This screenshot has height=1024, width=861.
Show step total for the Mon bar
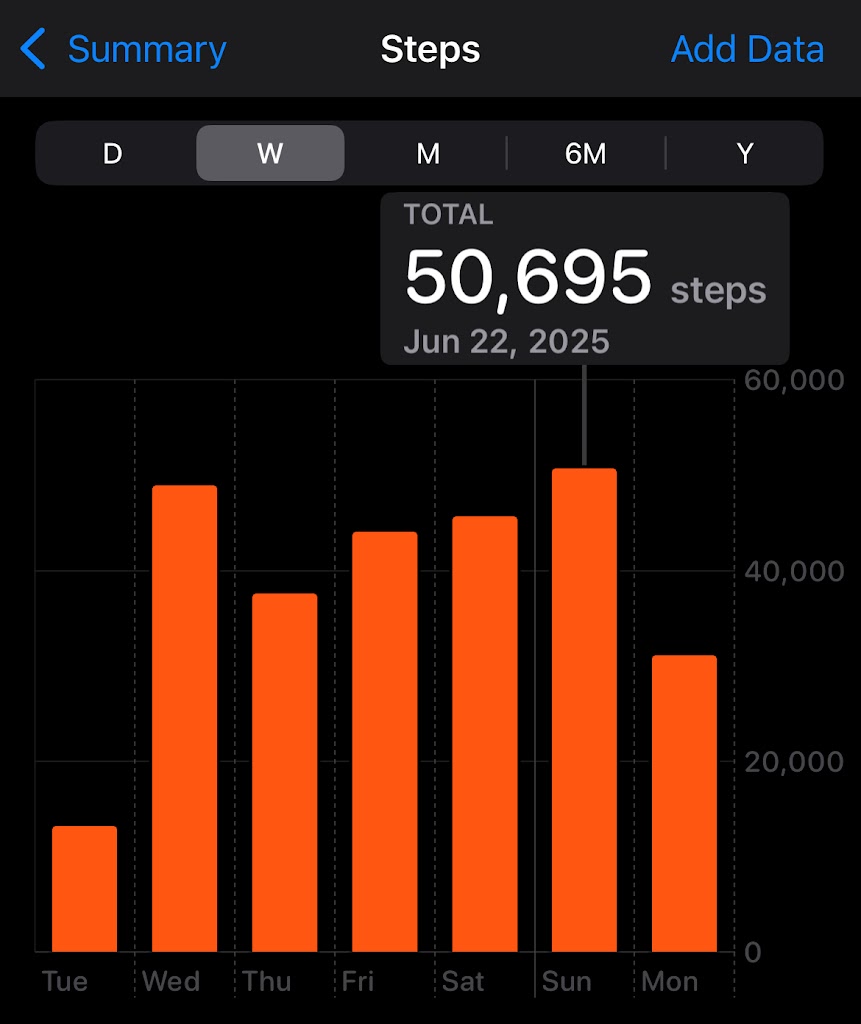coord(684,803)
